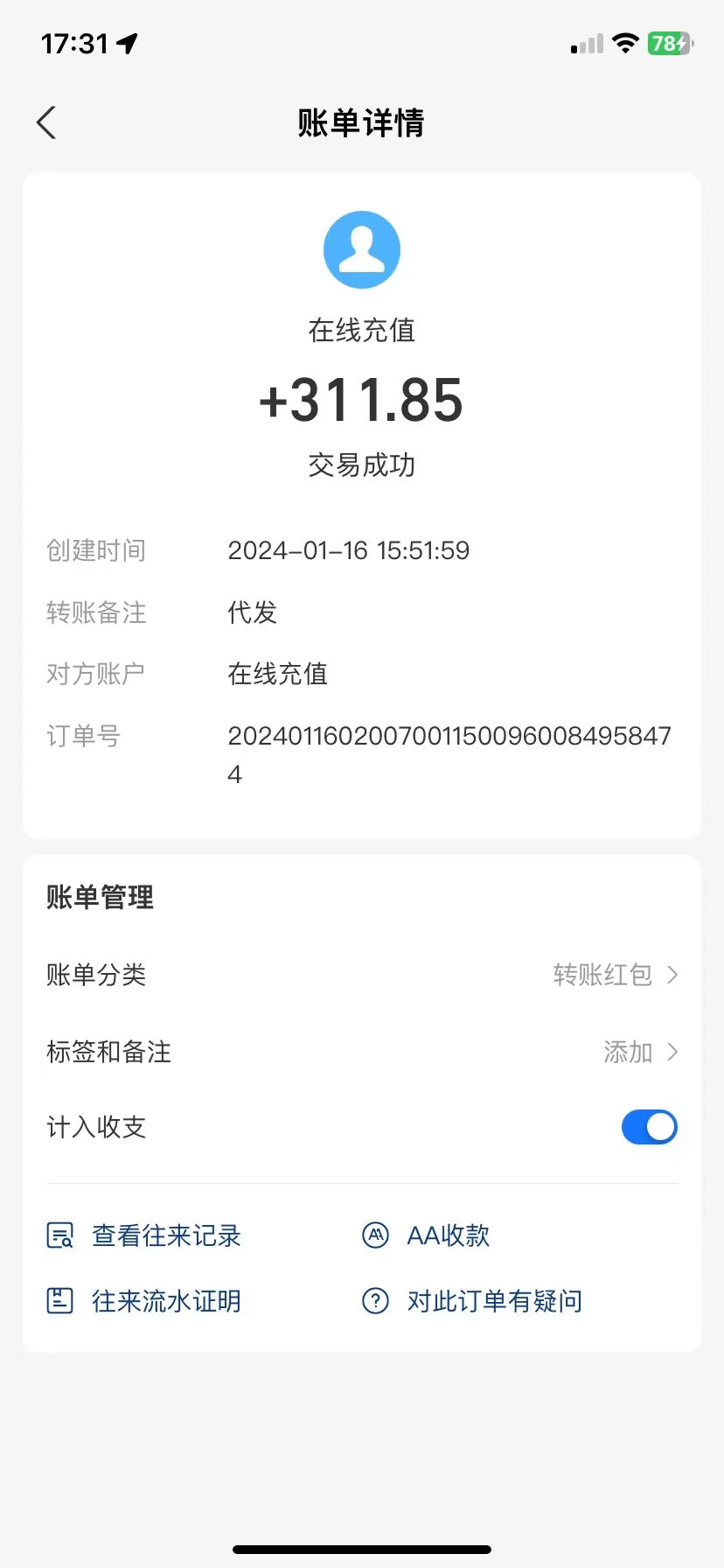Open 查看往来记录 link
Image resolution: width=724 pixels, height=1568 pixels.
pyautogui.click(x=165, y=1235)
